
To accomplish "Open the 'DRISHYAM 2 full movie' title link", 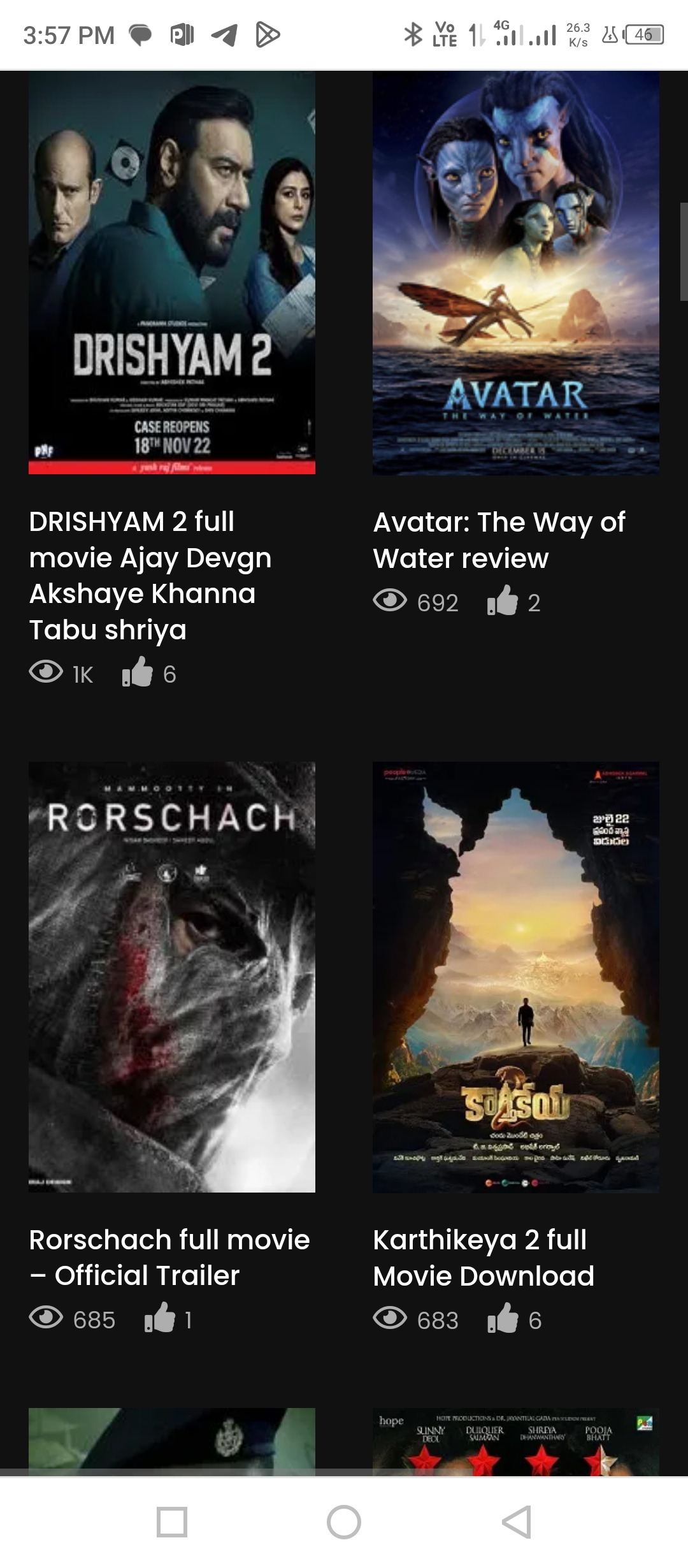I will coord(150,575).
